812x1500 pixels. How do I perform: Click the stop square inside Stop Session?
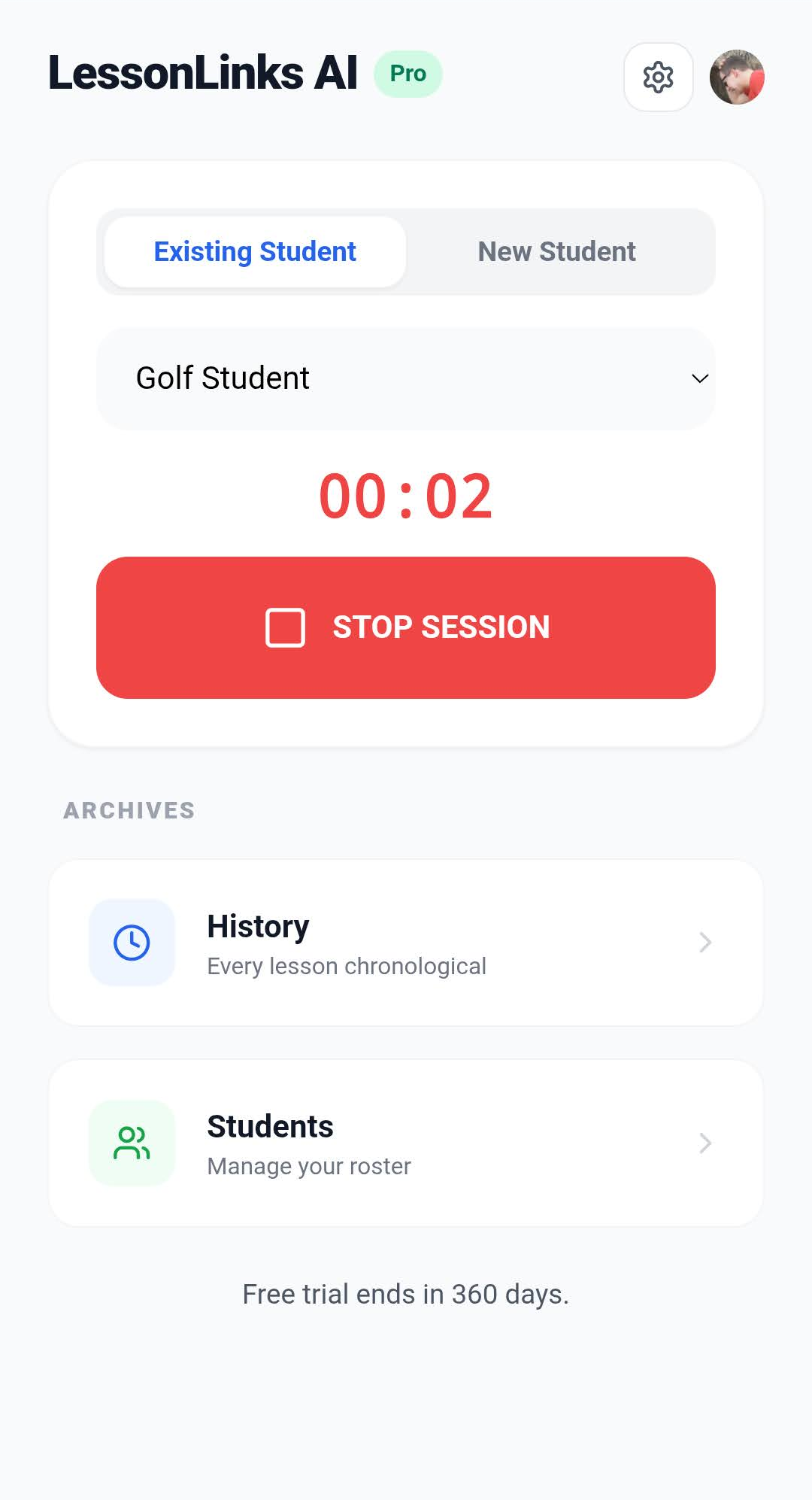tap(286, 627)
